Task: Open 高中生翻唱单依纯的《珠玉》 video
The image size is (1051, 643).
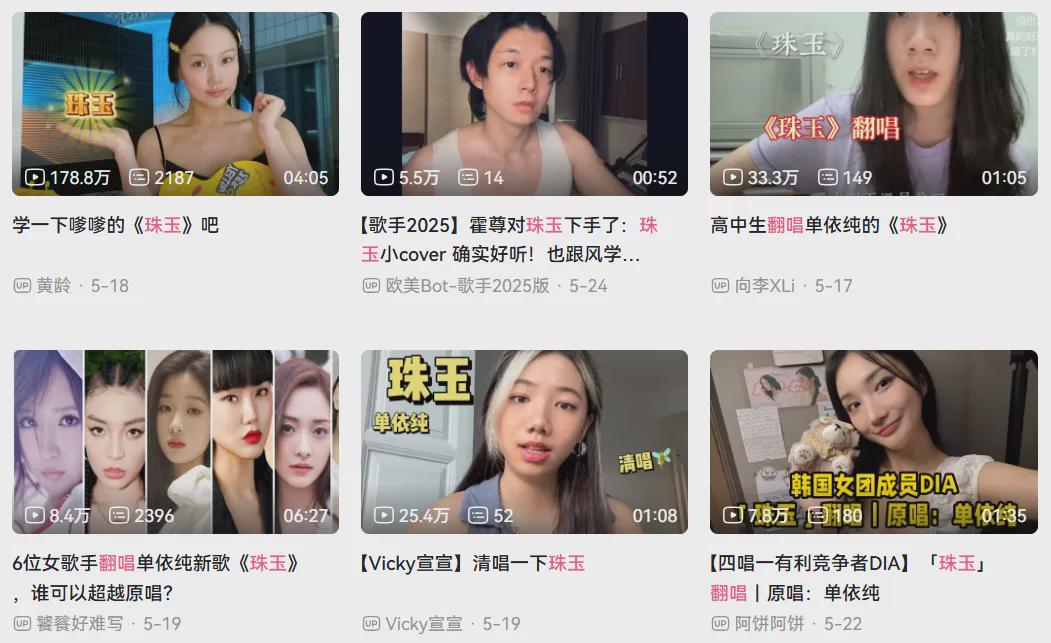Action: click(873, 103)
